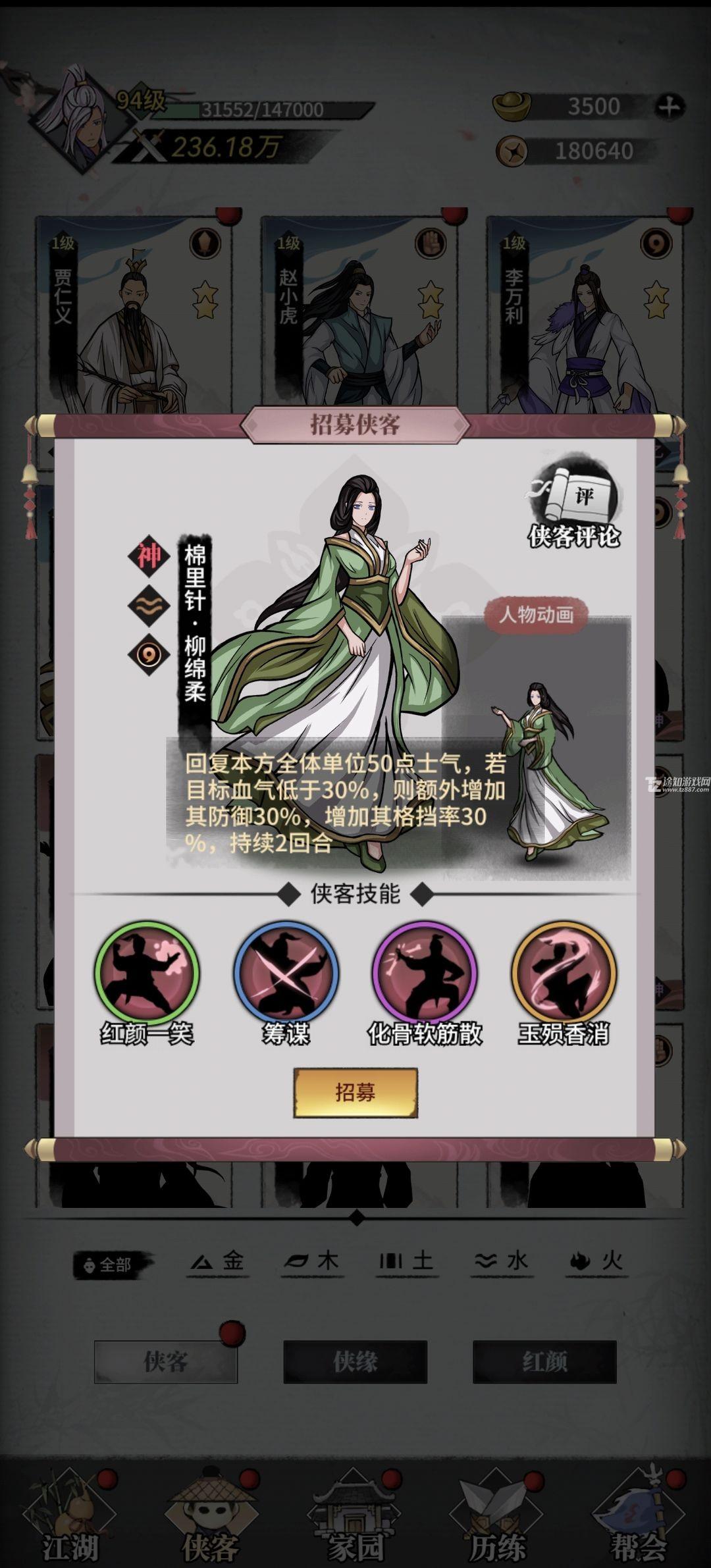711x1568 pixels.
Task: Show the 玉殒香消 skill description
Action: (564, 973)
